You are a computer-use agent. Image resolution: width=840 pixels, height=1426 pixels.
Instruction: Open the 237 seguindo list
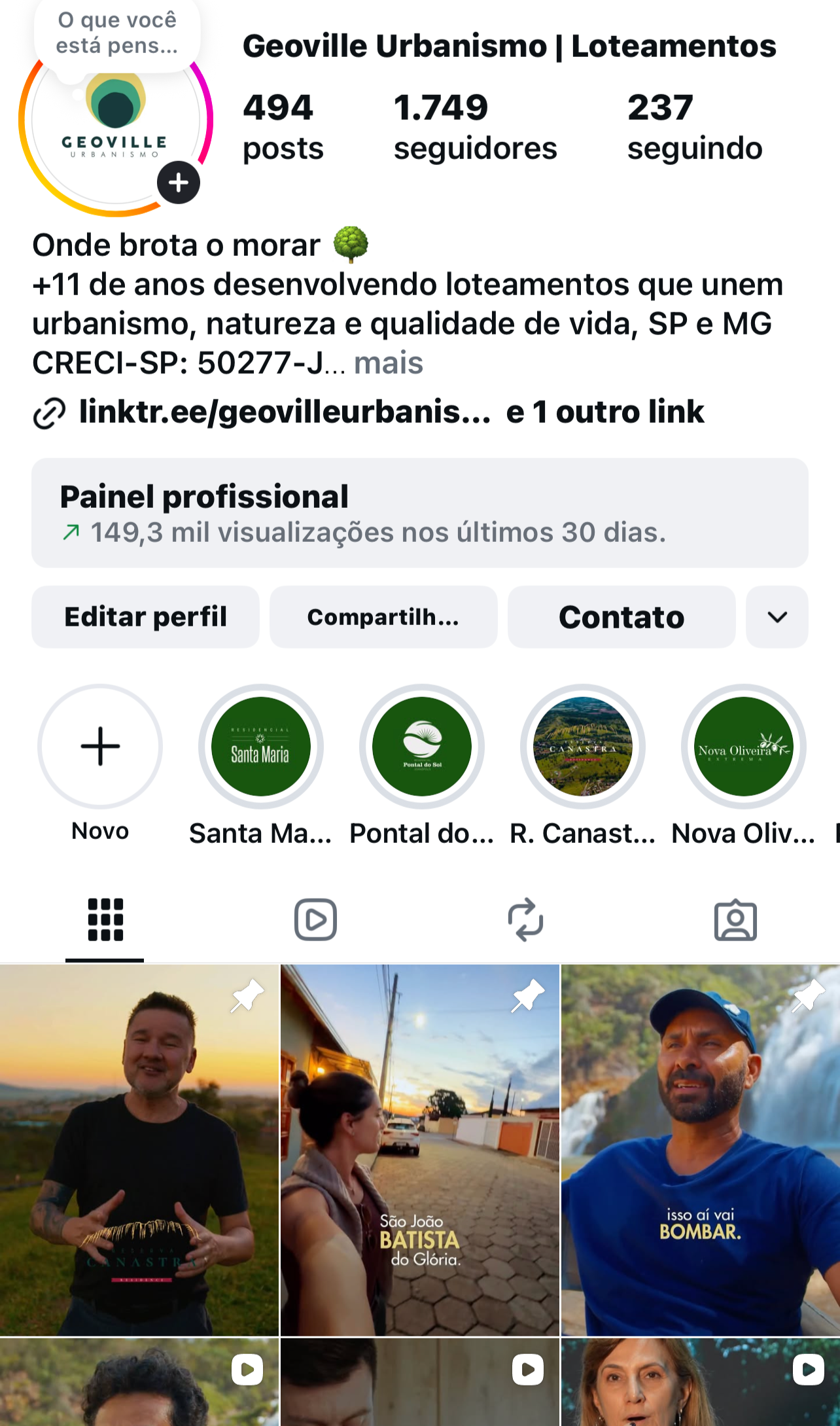click(695, 127)
